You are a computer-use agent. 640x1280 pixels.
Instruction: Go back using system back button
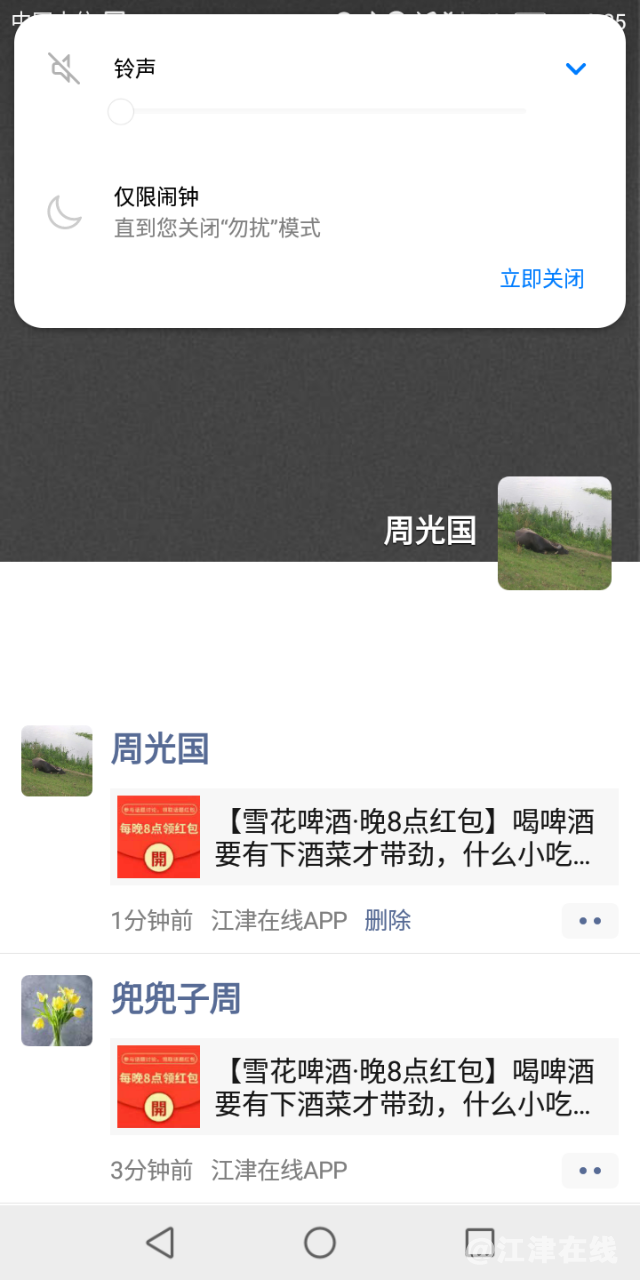tap(160, 1243)
